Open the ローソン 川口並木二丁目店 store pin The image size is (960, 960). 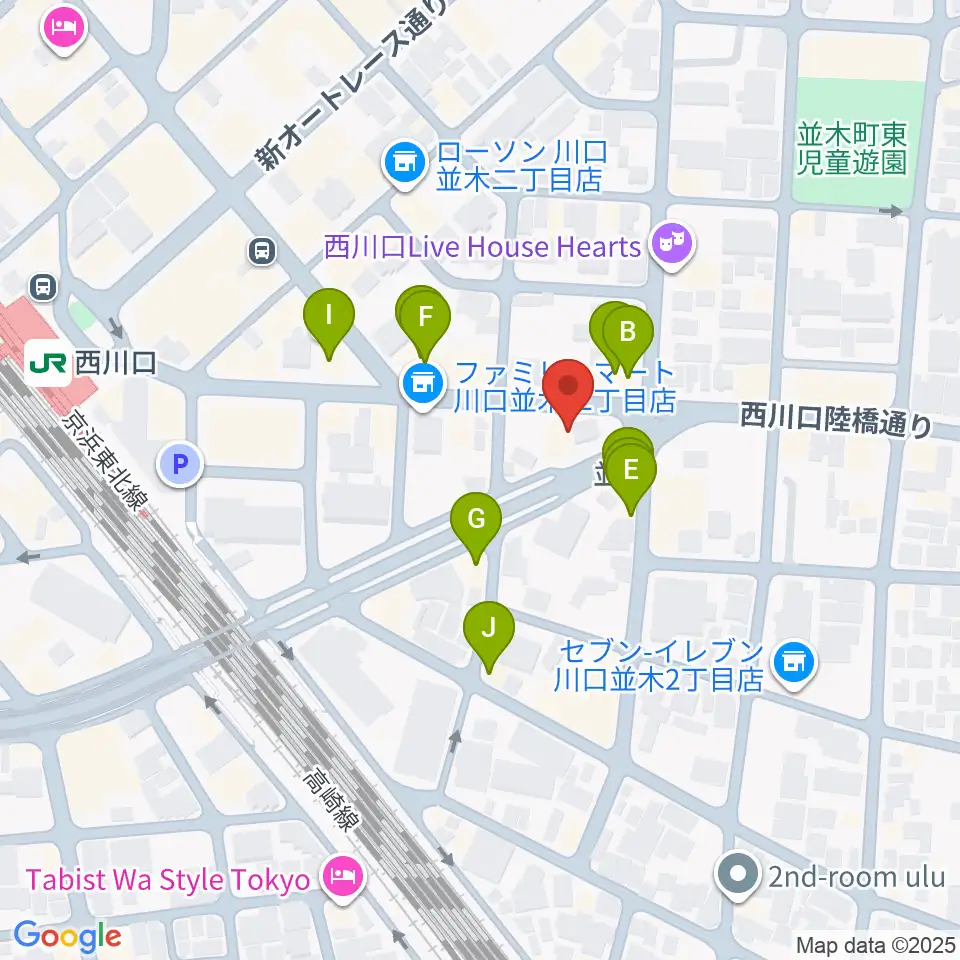coord(405,162)
